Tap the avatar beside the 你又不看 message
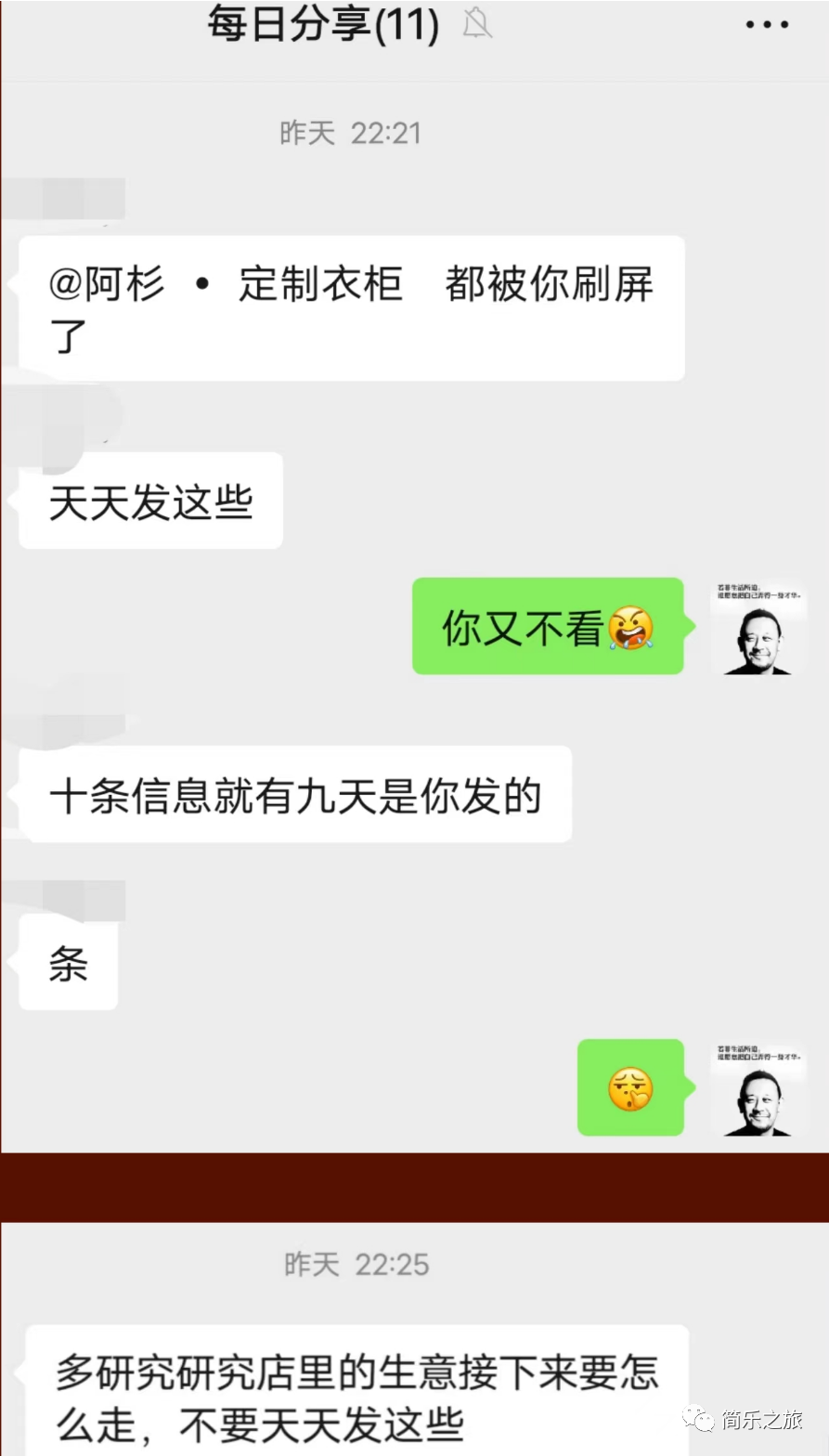This screenshot has width=829, height=1456. click(x=758, y=628)
